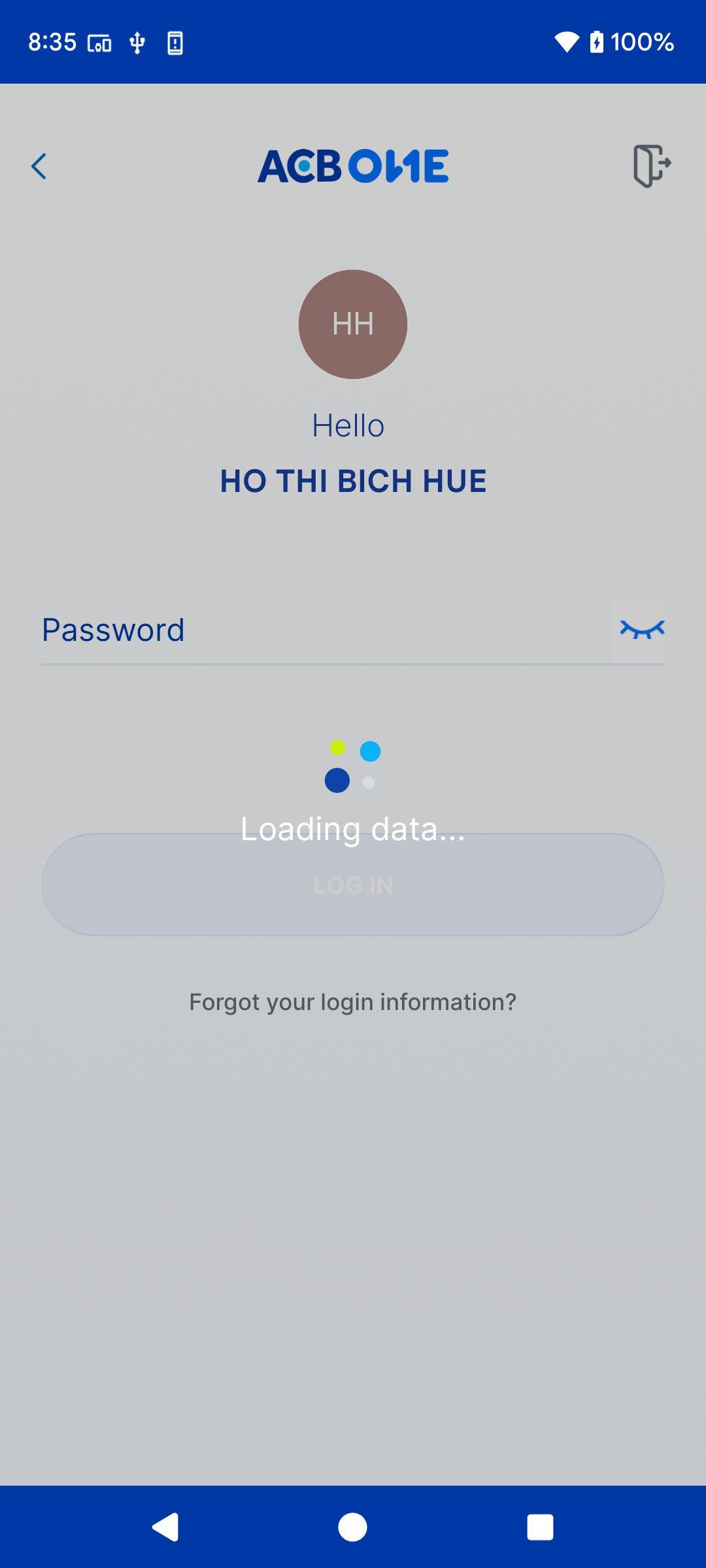Open Forgot your login information link
The width and height of the screenshot is (706, 1568).
click(x=353, y=1002)
